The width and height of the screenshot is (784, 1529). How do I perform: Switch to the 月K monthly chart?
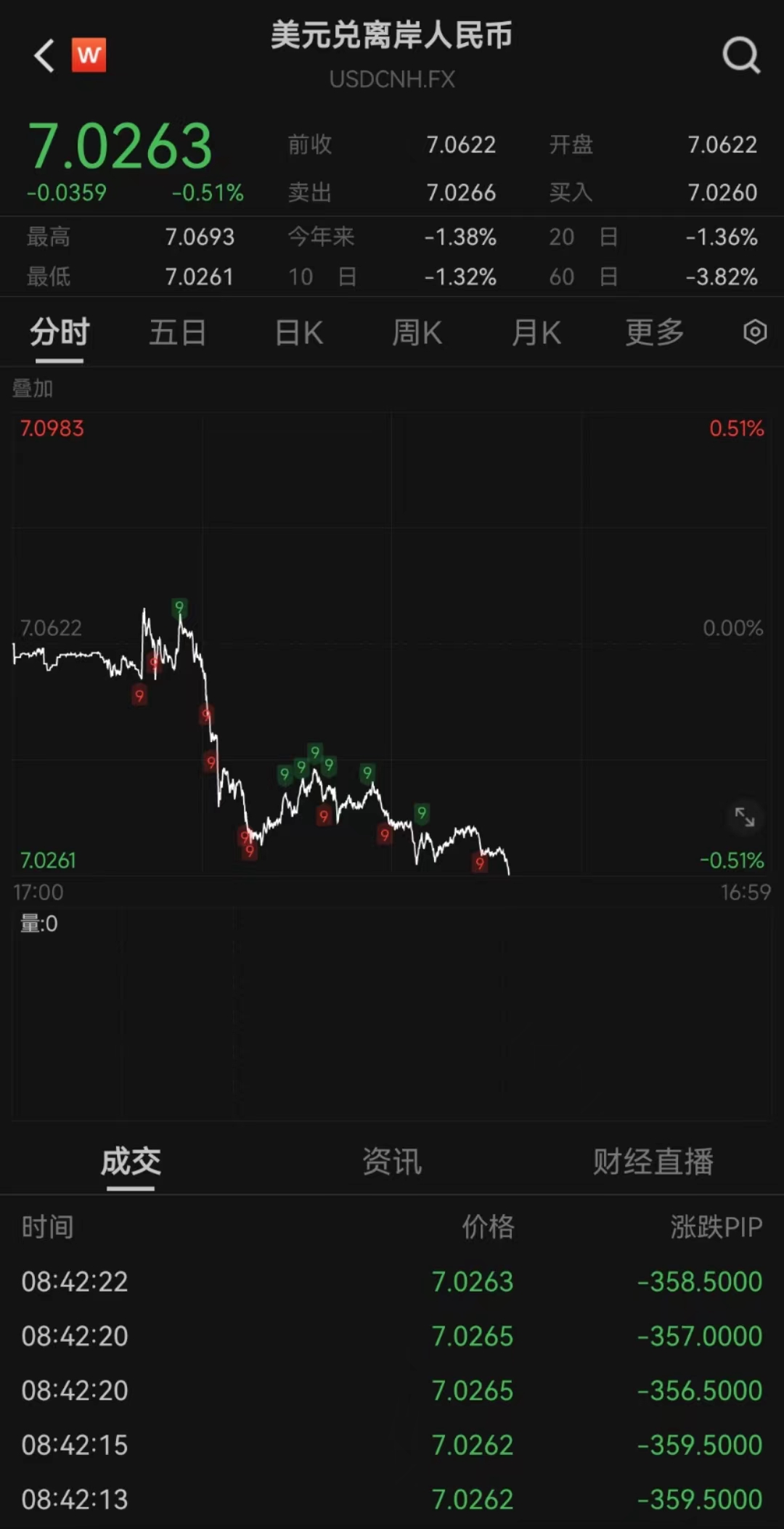536,333
